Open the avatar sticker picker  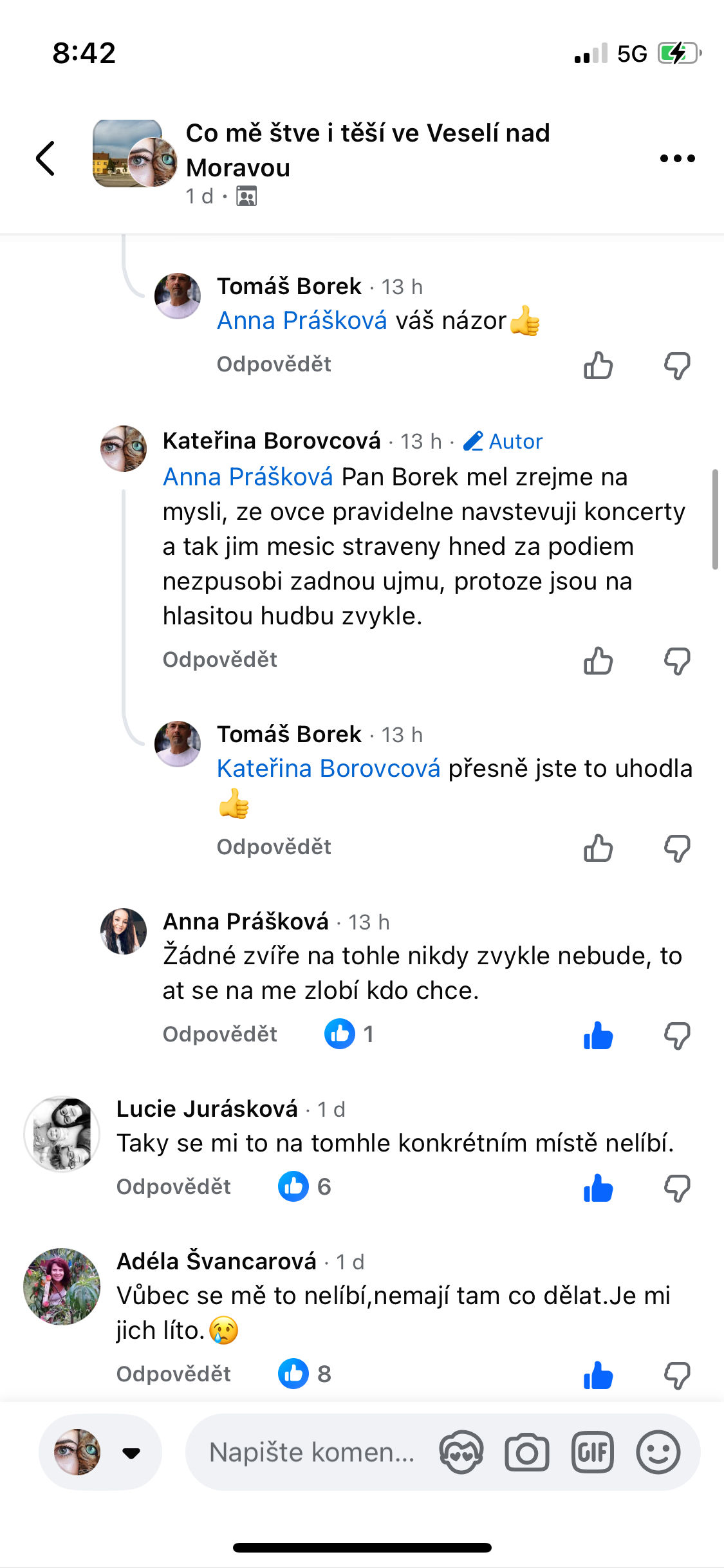tap(461, 1453)
